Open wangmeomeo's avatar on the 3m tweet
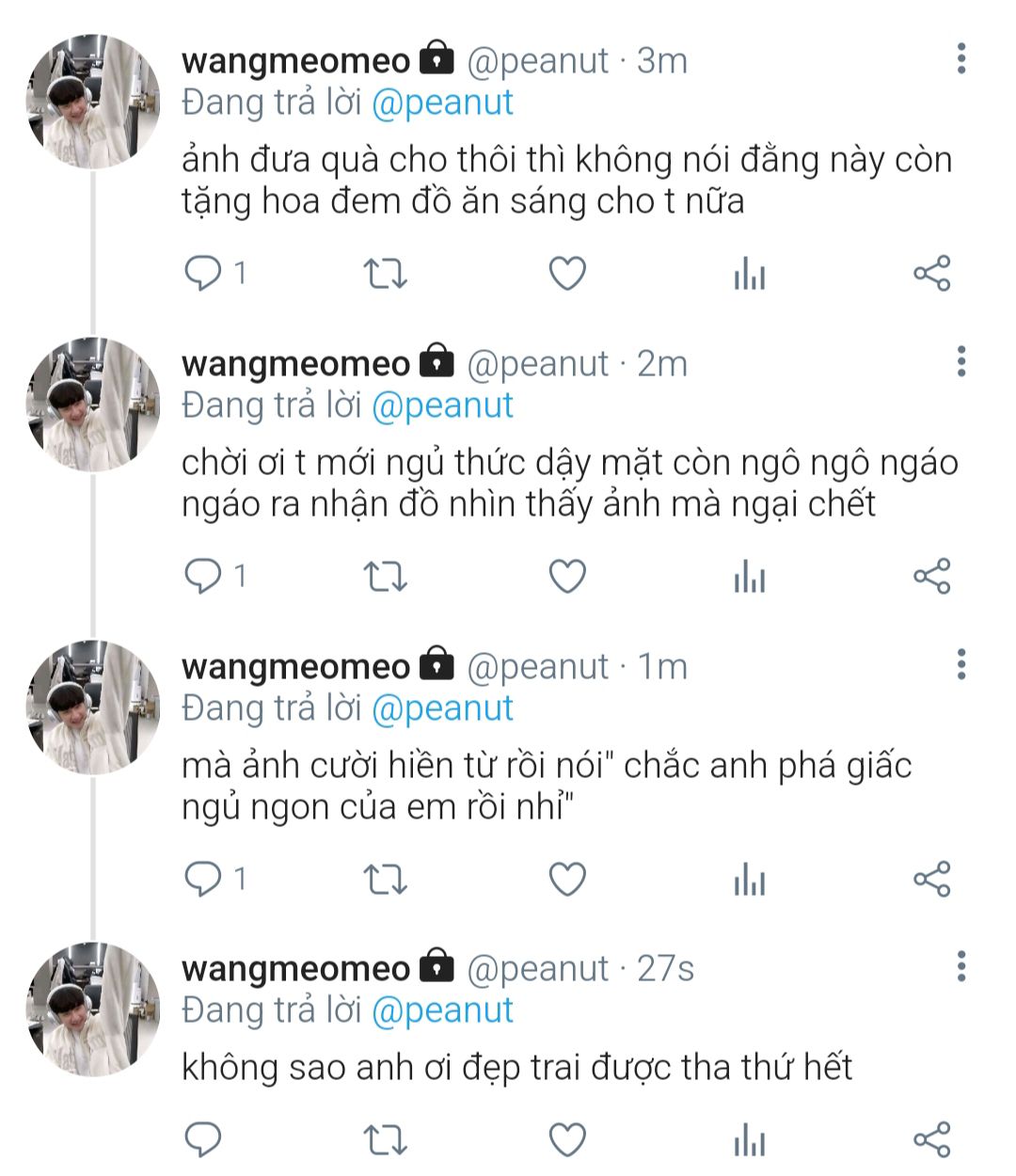The width and height of the screenshot is (1016, 1176). pos(93,102)
